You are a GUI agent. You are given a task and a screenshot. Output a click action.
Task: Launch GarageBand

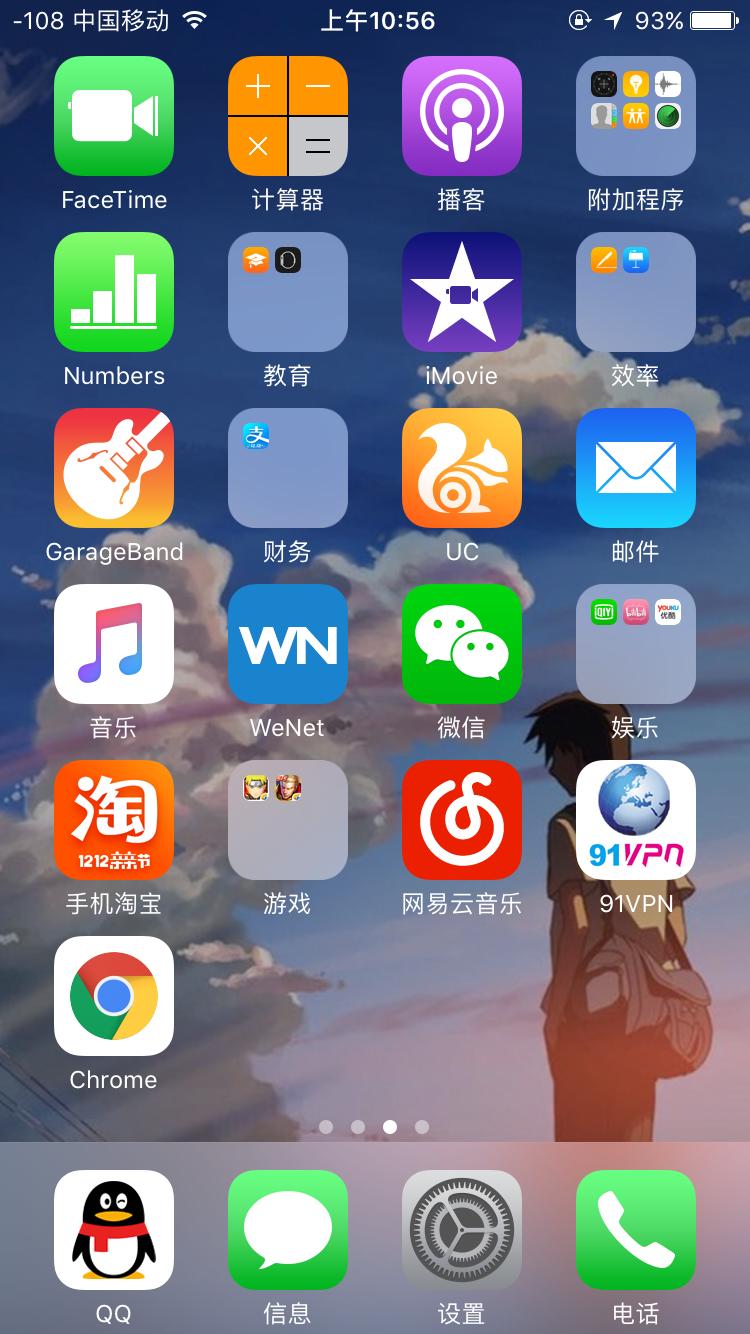pos(113,468)
